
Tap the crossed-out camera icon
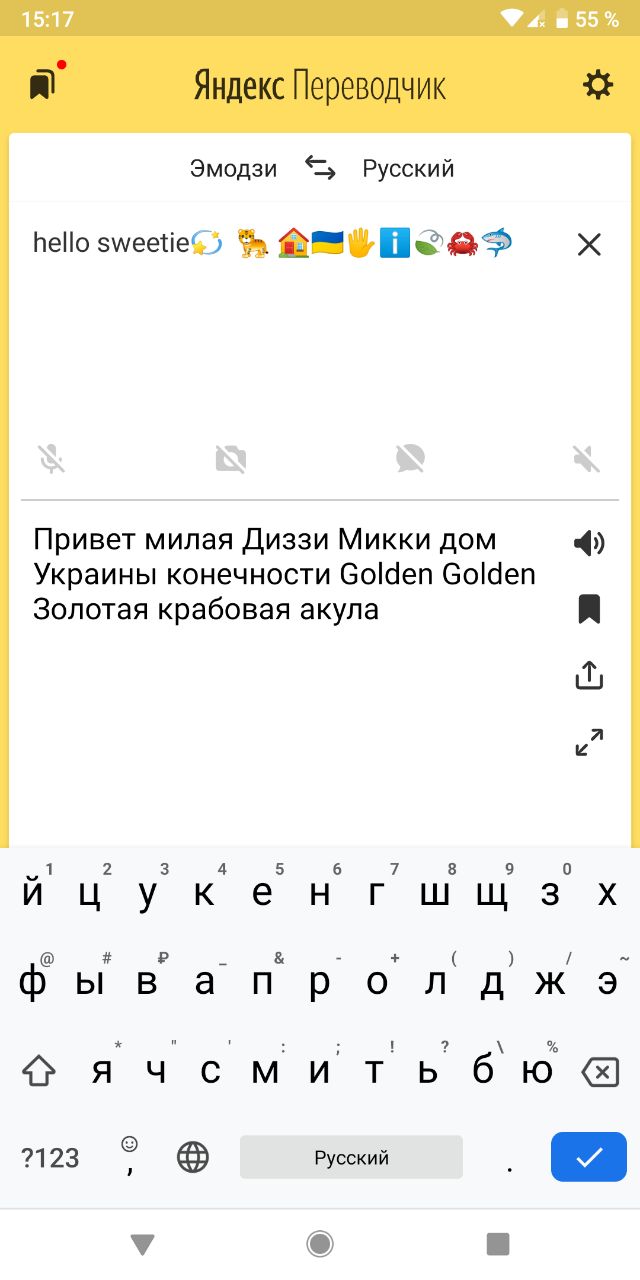[231, 459]
